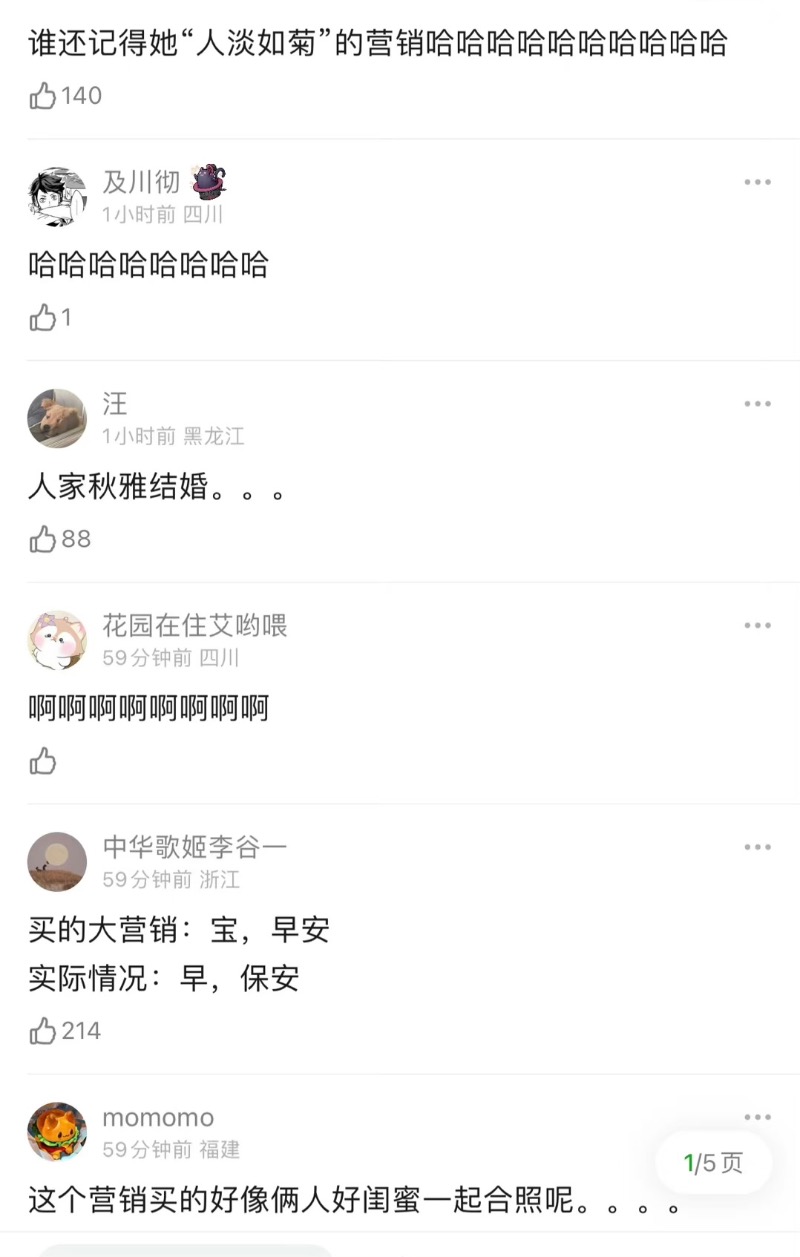Open 及川彻's profile avatar
Screen dimensions: 800x1257
(57, 197)
